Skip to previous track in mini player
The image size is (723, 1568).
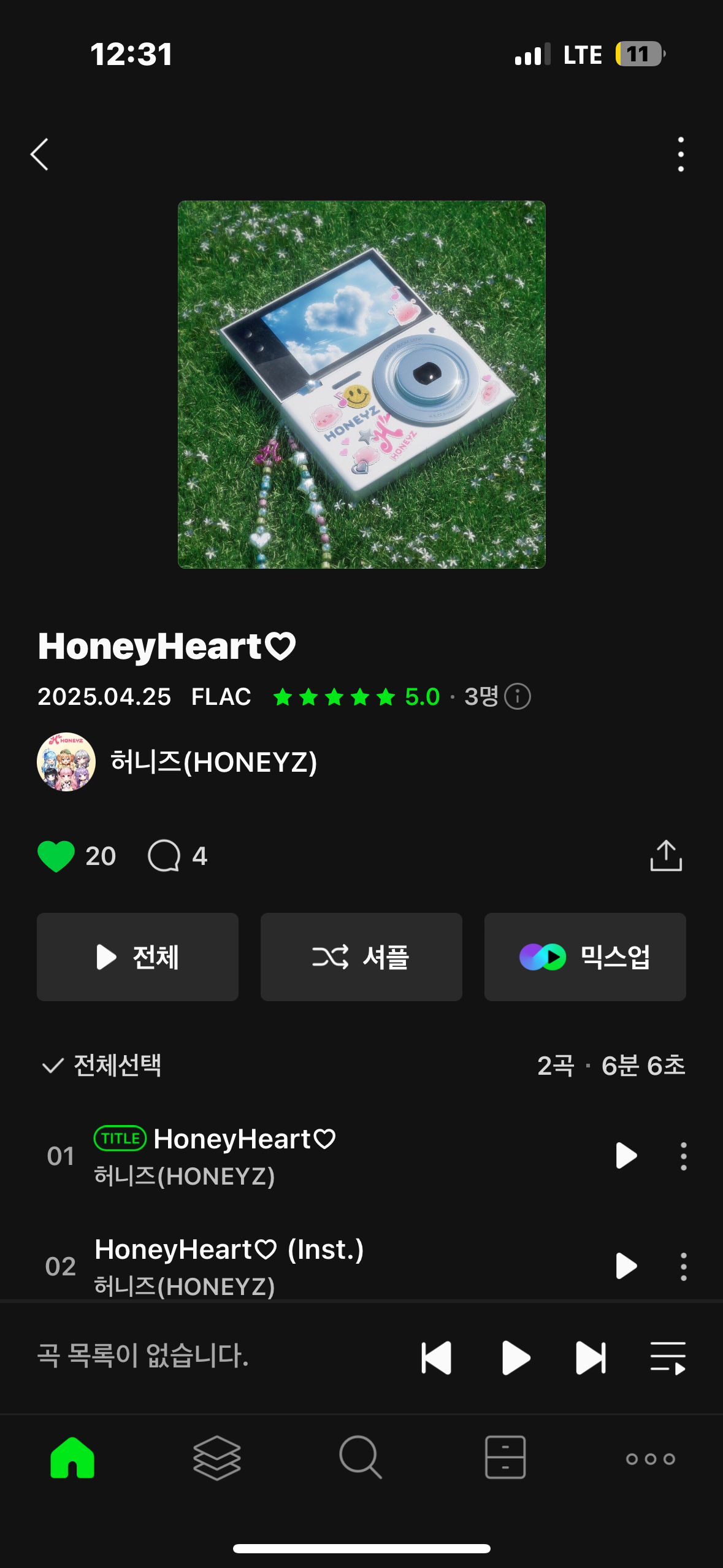pos(437,1358)
